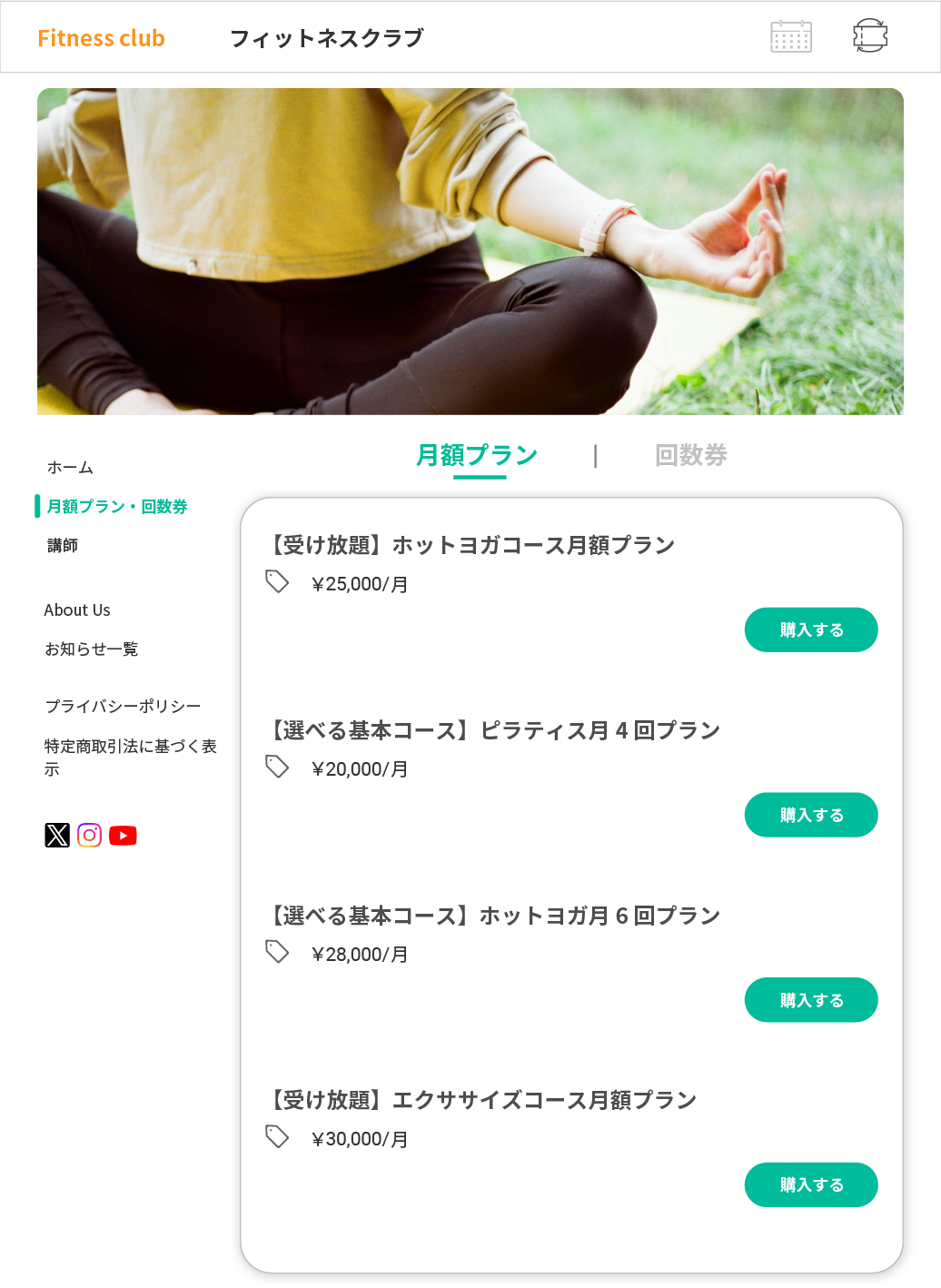Viewport: 941px width, 1288px height.
Task: Open プライバシーポリシー
Action: (123, 706)
